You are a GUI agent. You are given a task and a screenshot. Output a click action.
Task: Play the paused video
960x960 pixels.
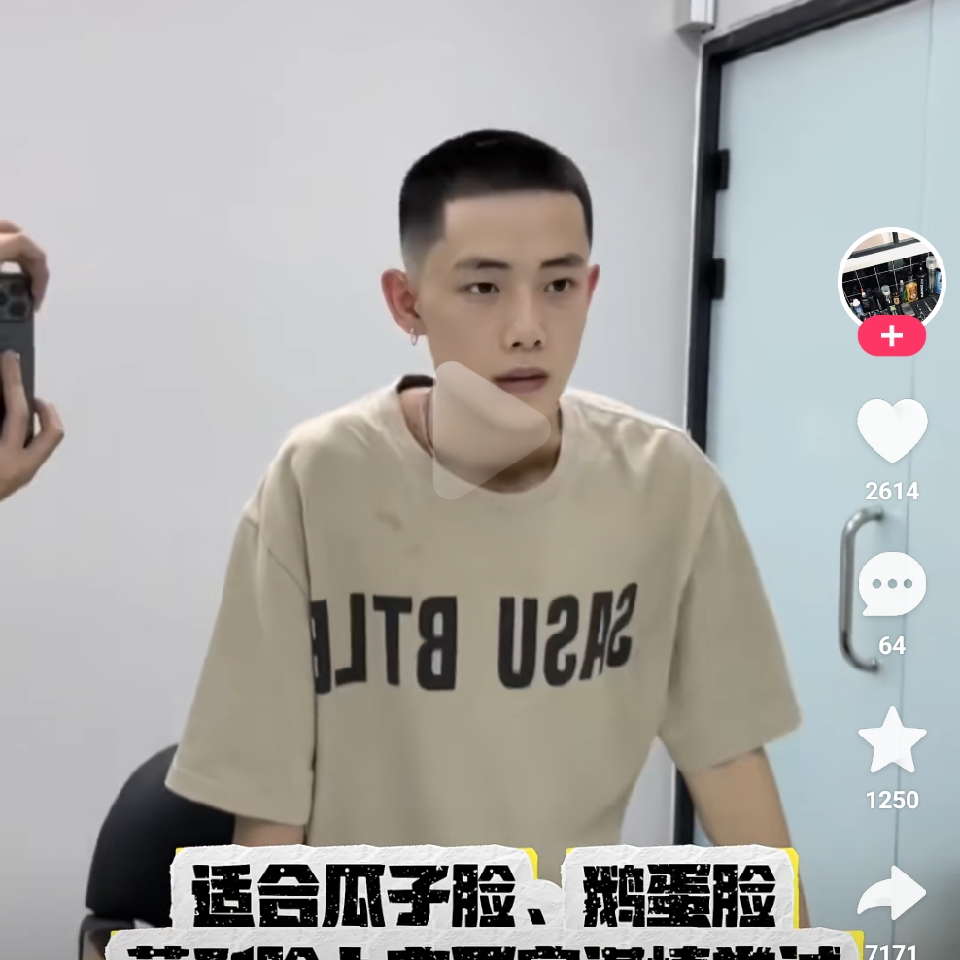(489, 430)
